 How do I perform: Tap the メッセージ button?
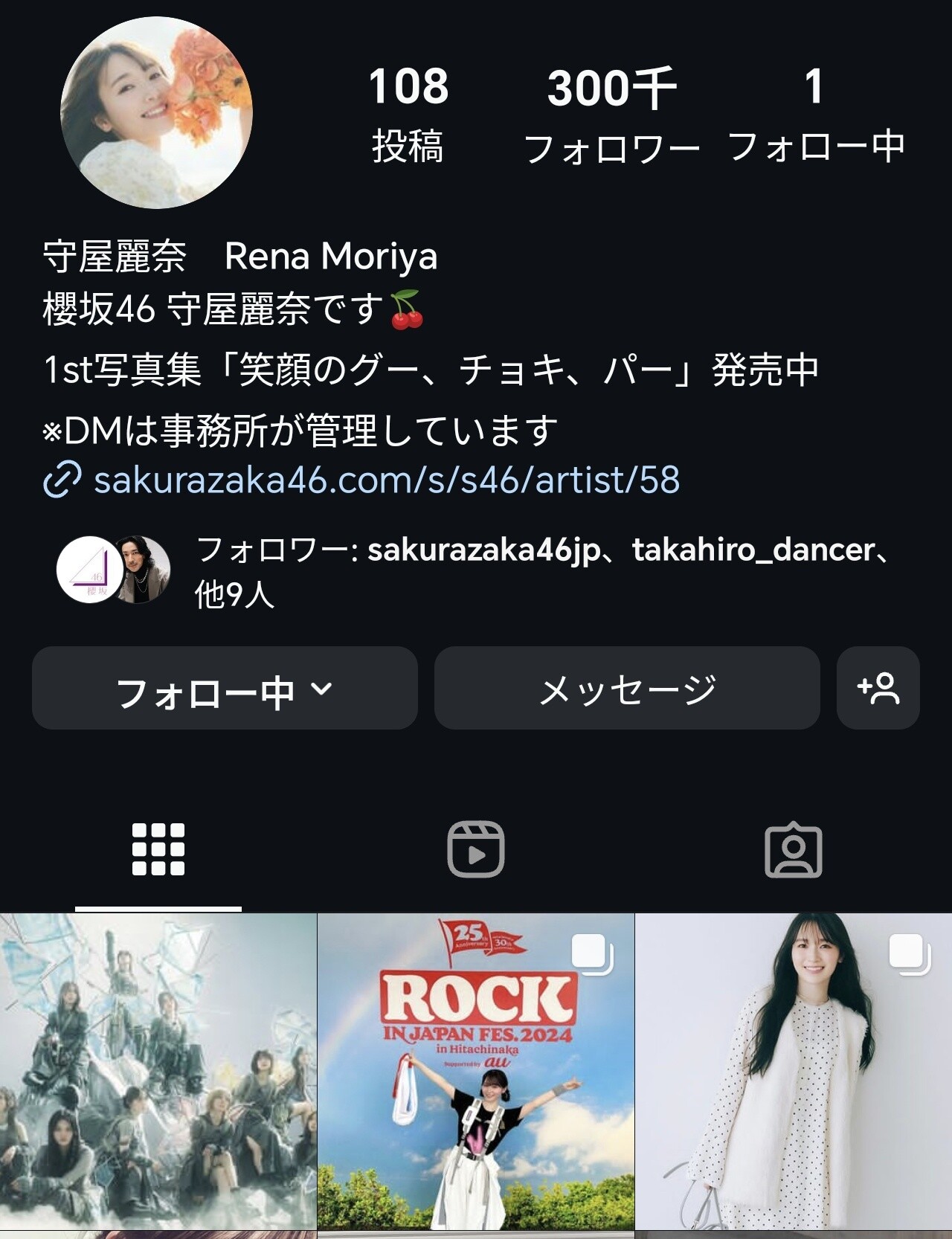click(x=627, y=689)
